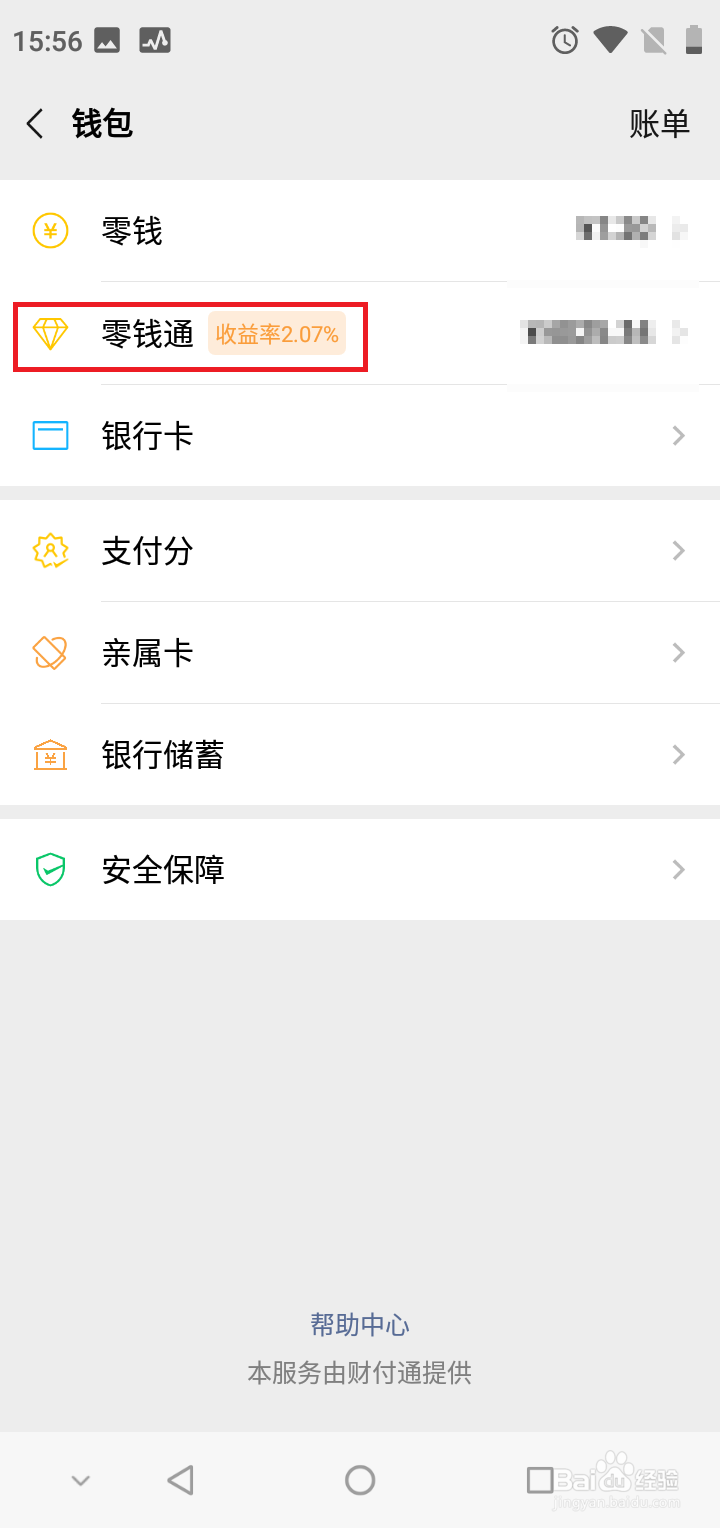Screen dimensions: 720x1528
Task: Tap the Wi-Fi signal indicator
Action: (x=610, y=40)
